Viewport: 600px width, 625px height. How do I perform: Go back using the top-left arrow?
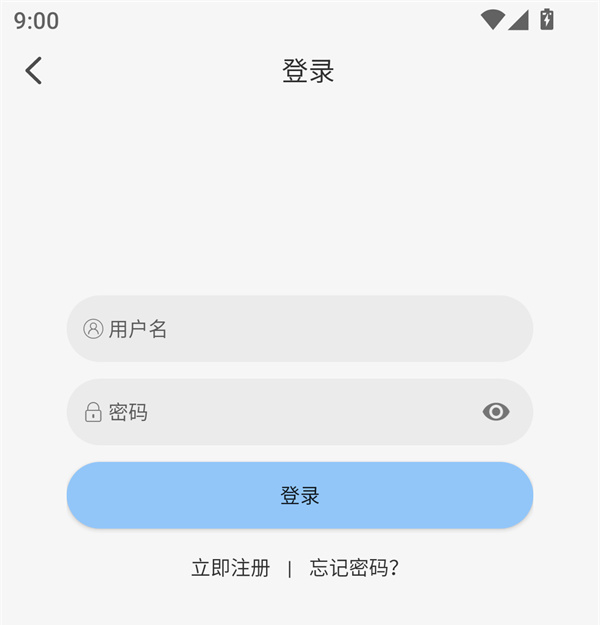(x=34, y=70)
